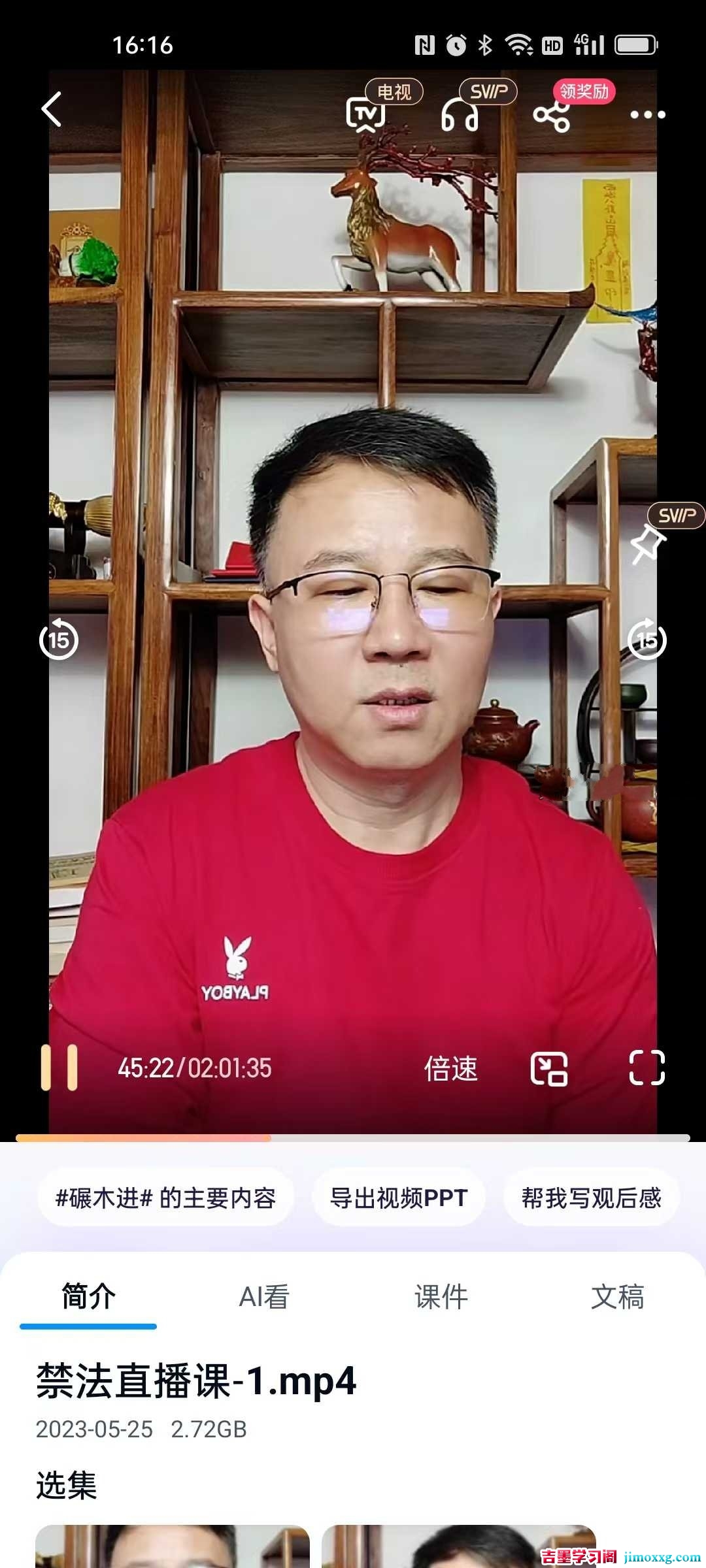Screen dimensions: 706x1568
Task: Switch to audio-only headphone mode
Action: pyautogui.click(x=460, y=116)
